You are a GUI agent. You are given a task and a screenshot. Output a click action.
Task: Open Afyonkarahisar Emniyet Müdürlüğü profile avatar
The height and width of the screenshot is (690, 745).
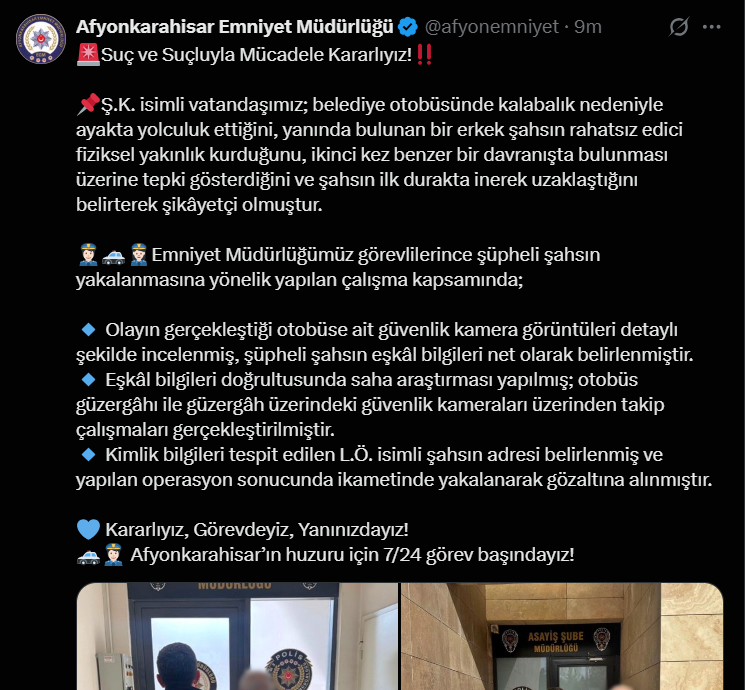tap(40, 39)
